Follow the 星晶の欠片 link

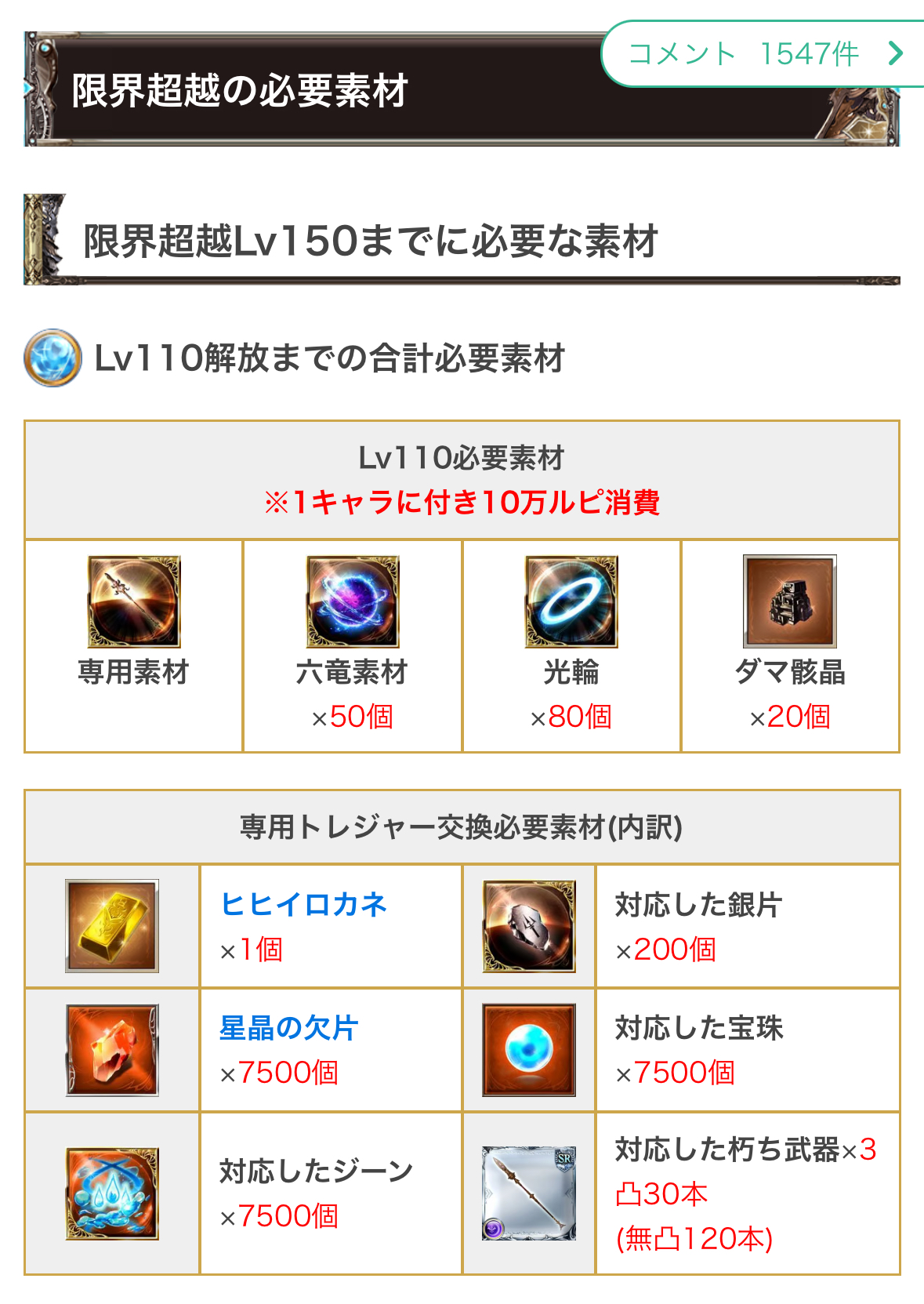288,1028
